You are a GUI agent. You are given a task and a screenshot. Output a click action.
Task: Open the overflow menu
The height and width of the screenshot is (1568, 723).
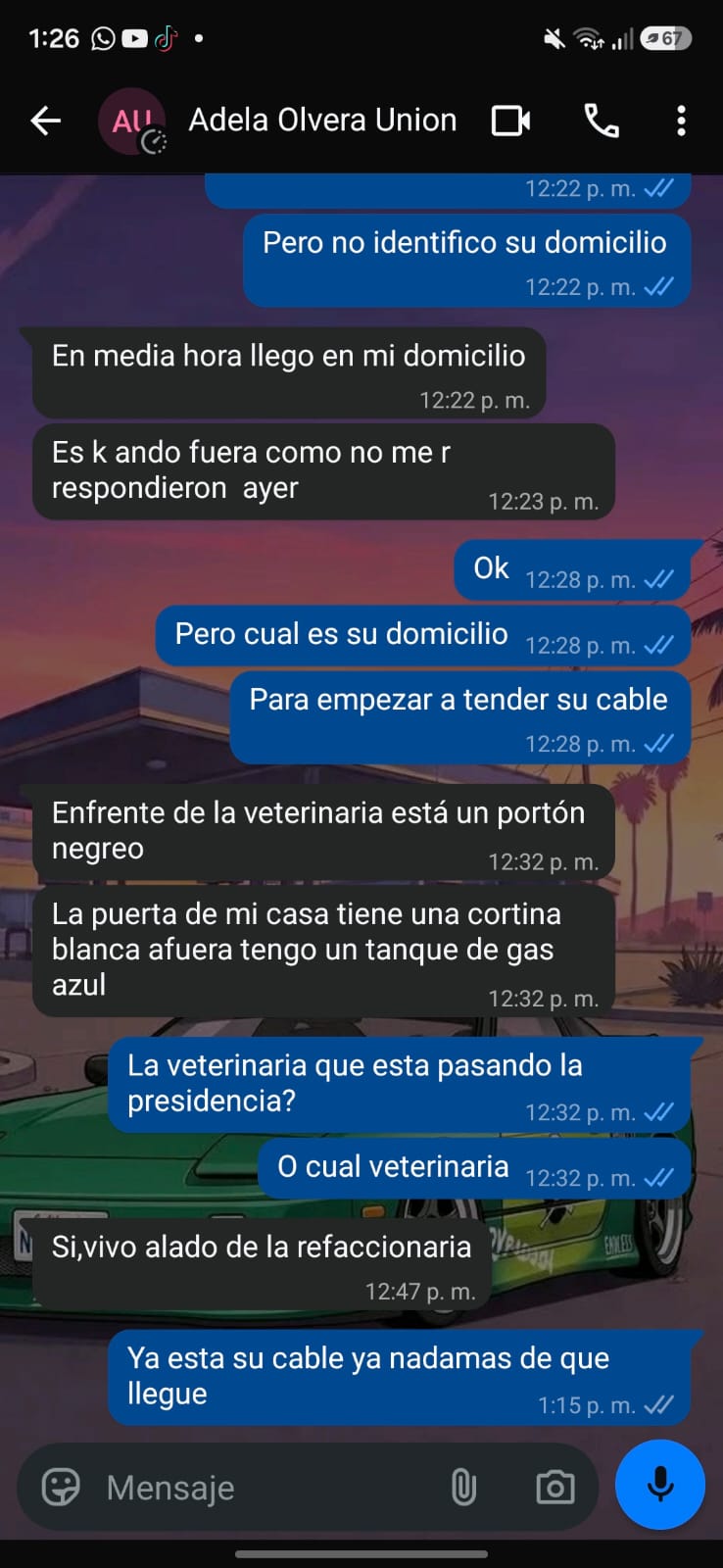(x=681, y=121)
